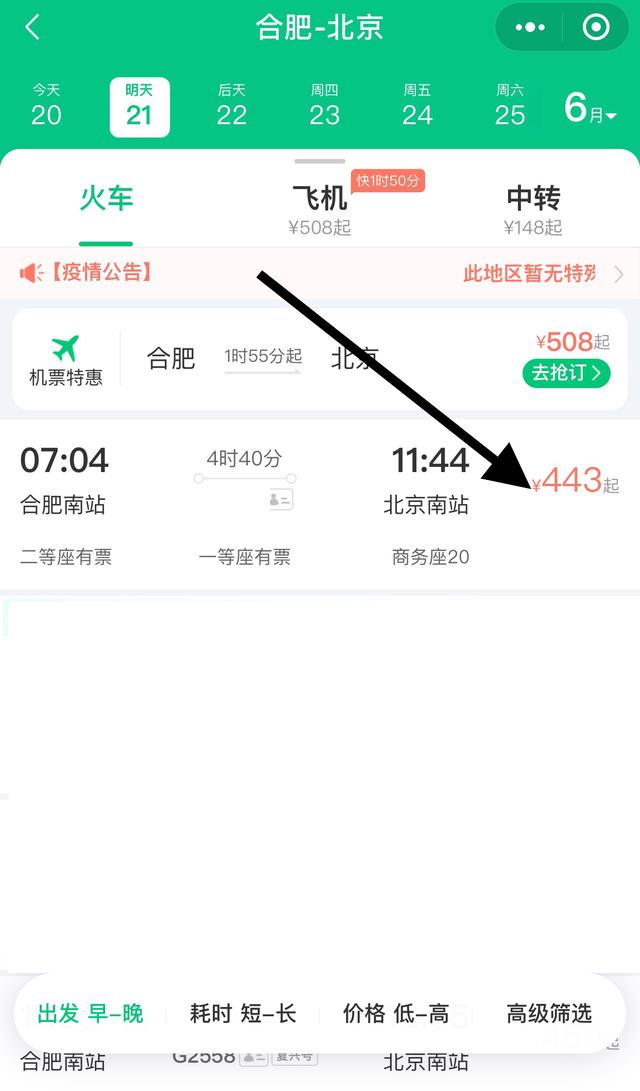Switch to the 飞机 tab
640x1091 pixels.
click(x=320, y=207)
